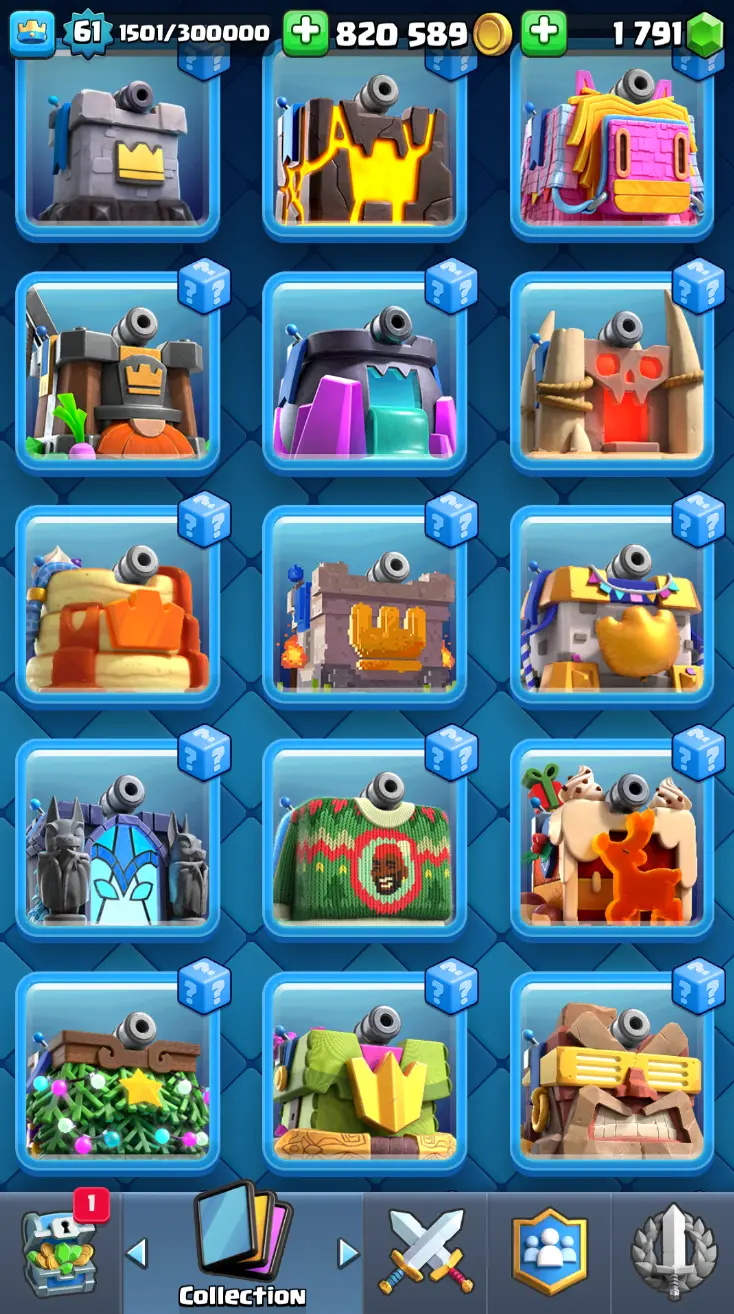
Task: Open the Shop chest tab
Action: tap(60, 1252)
